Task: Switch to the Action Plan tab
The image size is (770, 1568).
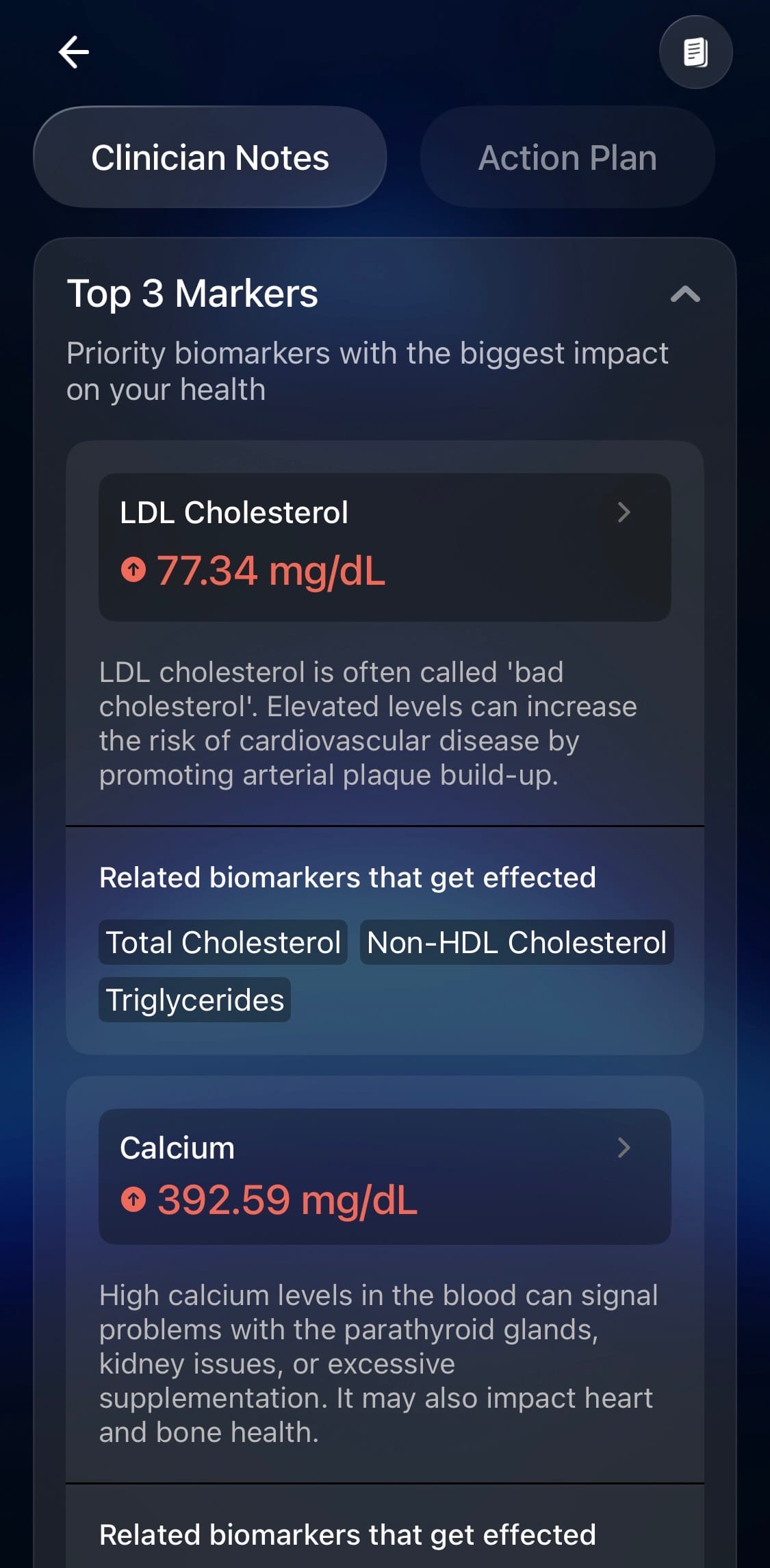Action: coord(567,157)
